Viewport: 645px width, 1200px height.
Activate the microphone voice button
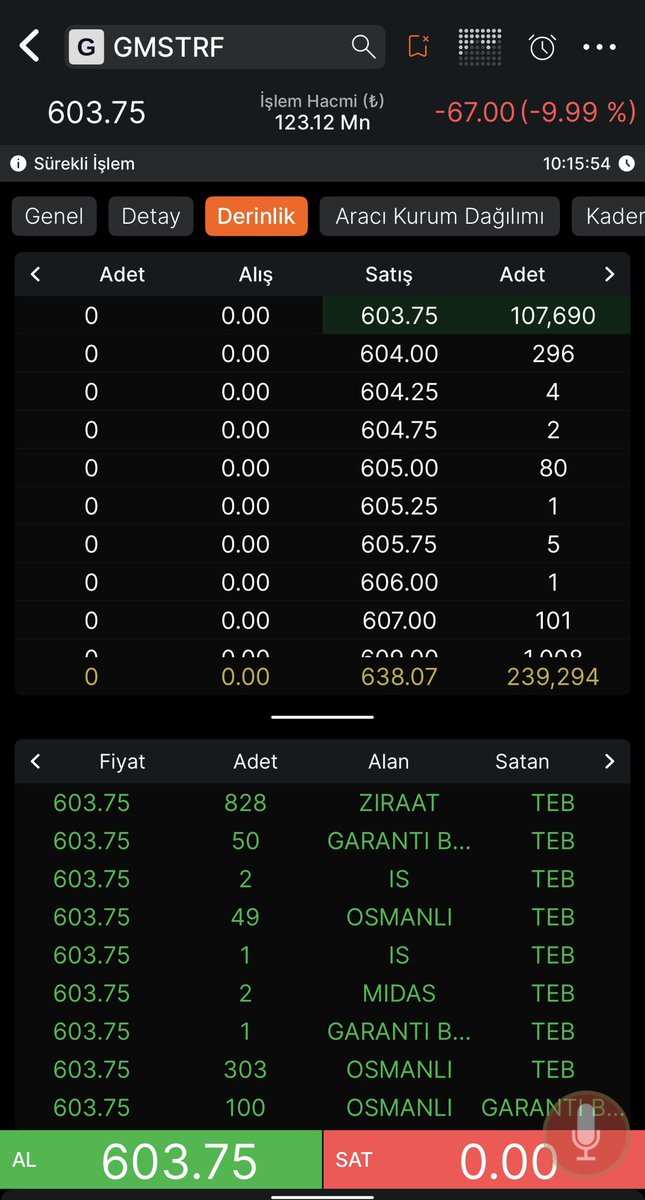click(x=586, y=1139)
